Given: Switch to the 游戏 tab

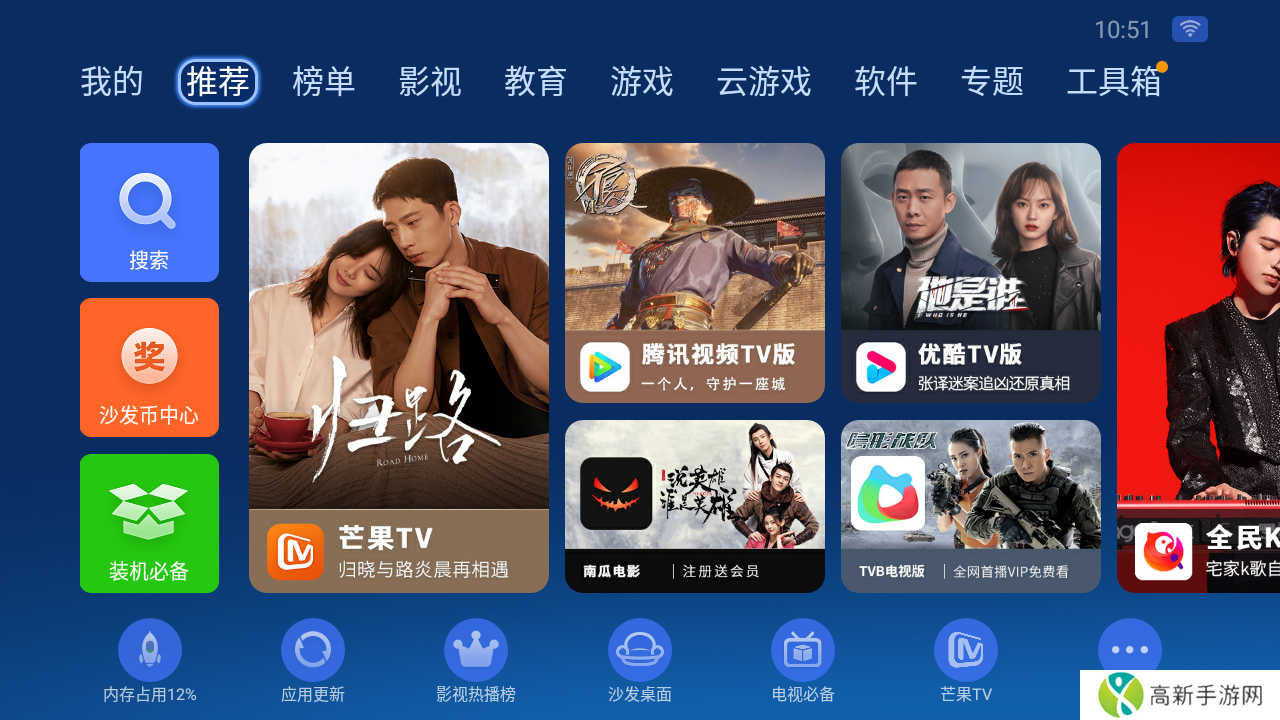Looking at the screenshot, I should (x=642, y=82).
